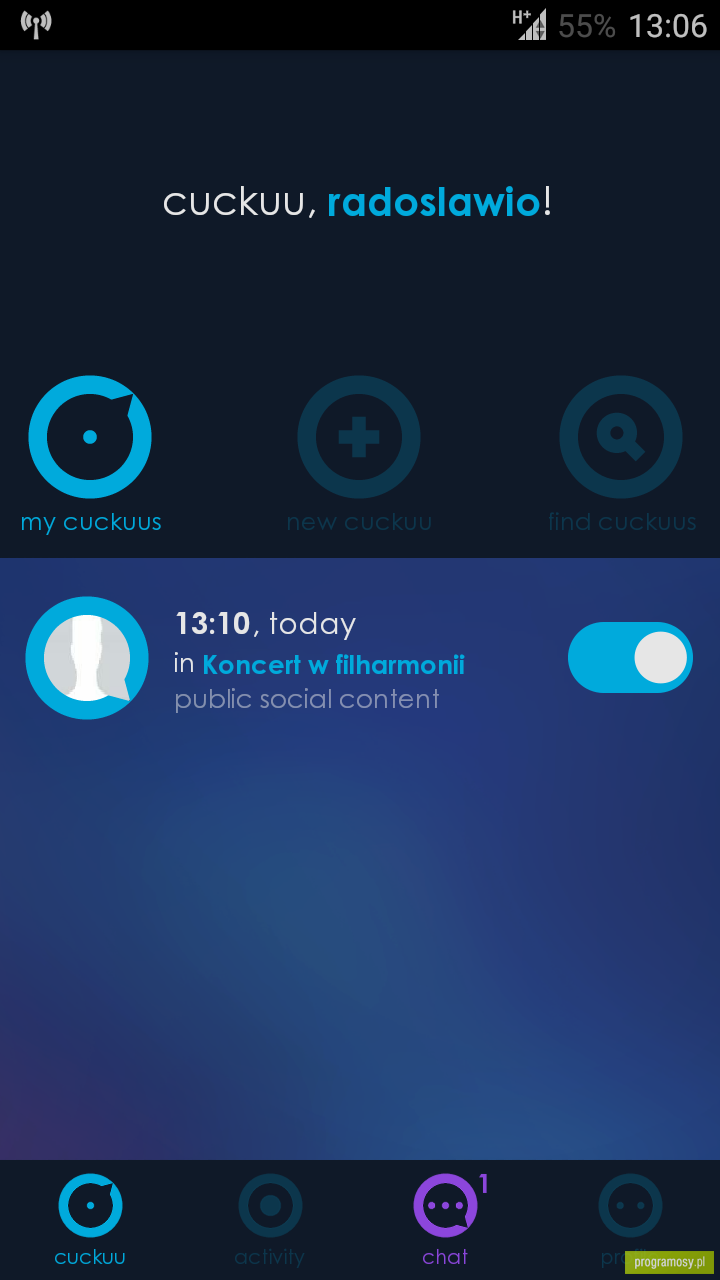
Task: Toggle the 13:10 cuckuu alarm switch
Action: click(630, 658)
